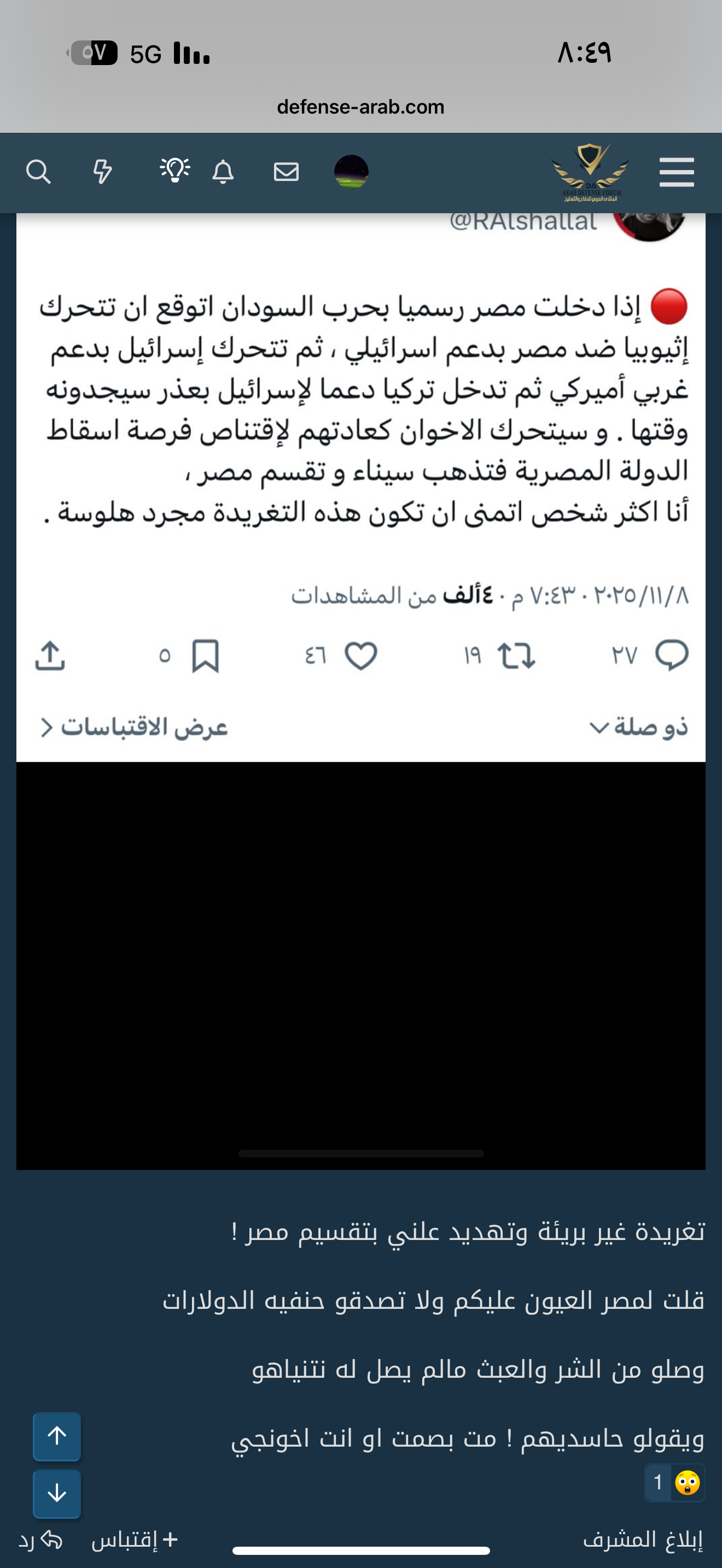Go to the Arab Defense Forum home logo
The height and width of the screenshot is (1568, 722).
pos(589,173)
